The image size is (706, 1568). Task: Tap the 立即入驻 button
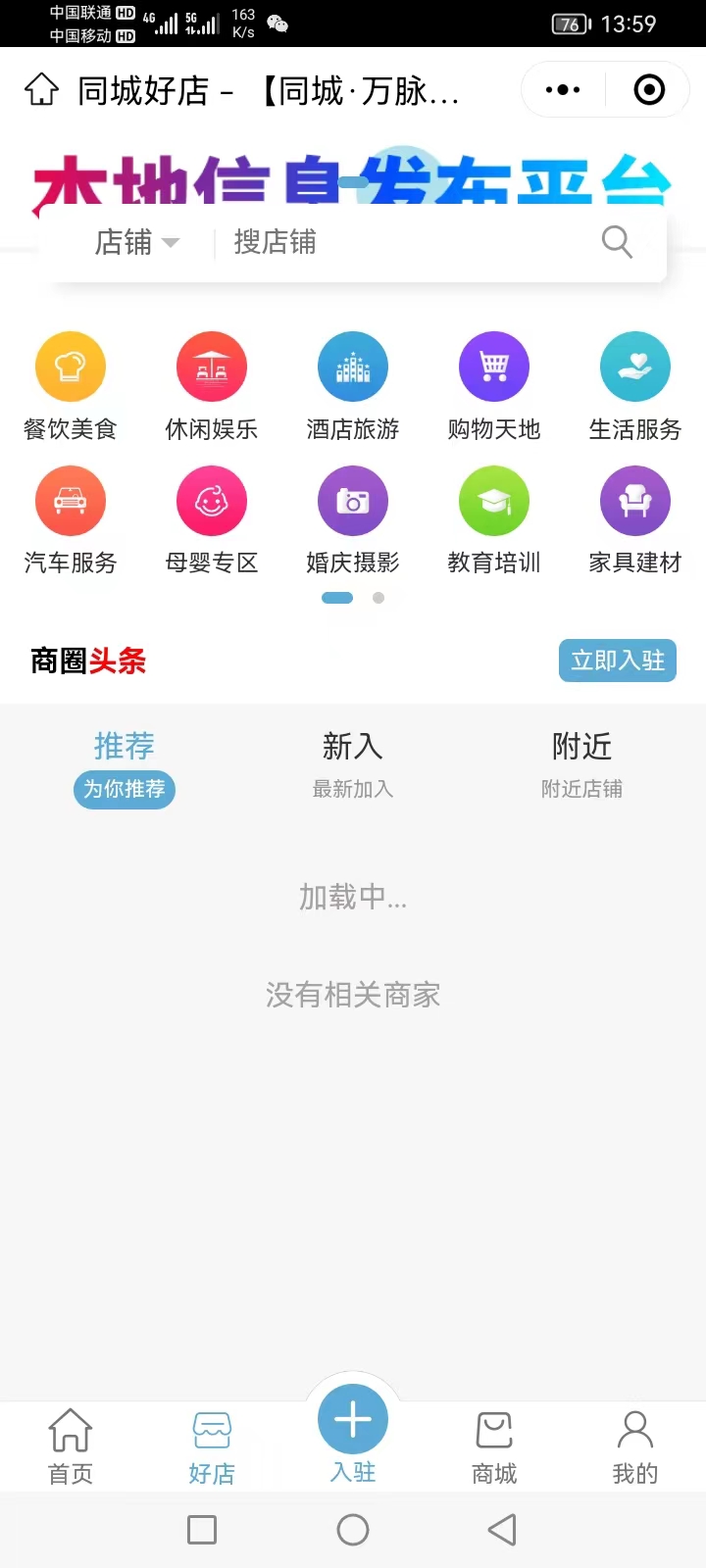[618, 661]
